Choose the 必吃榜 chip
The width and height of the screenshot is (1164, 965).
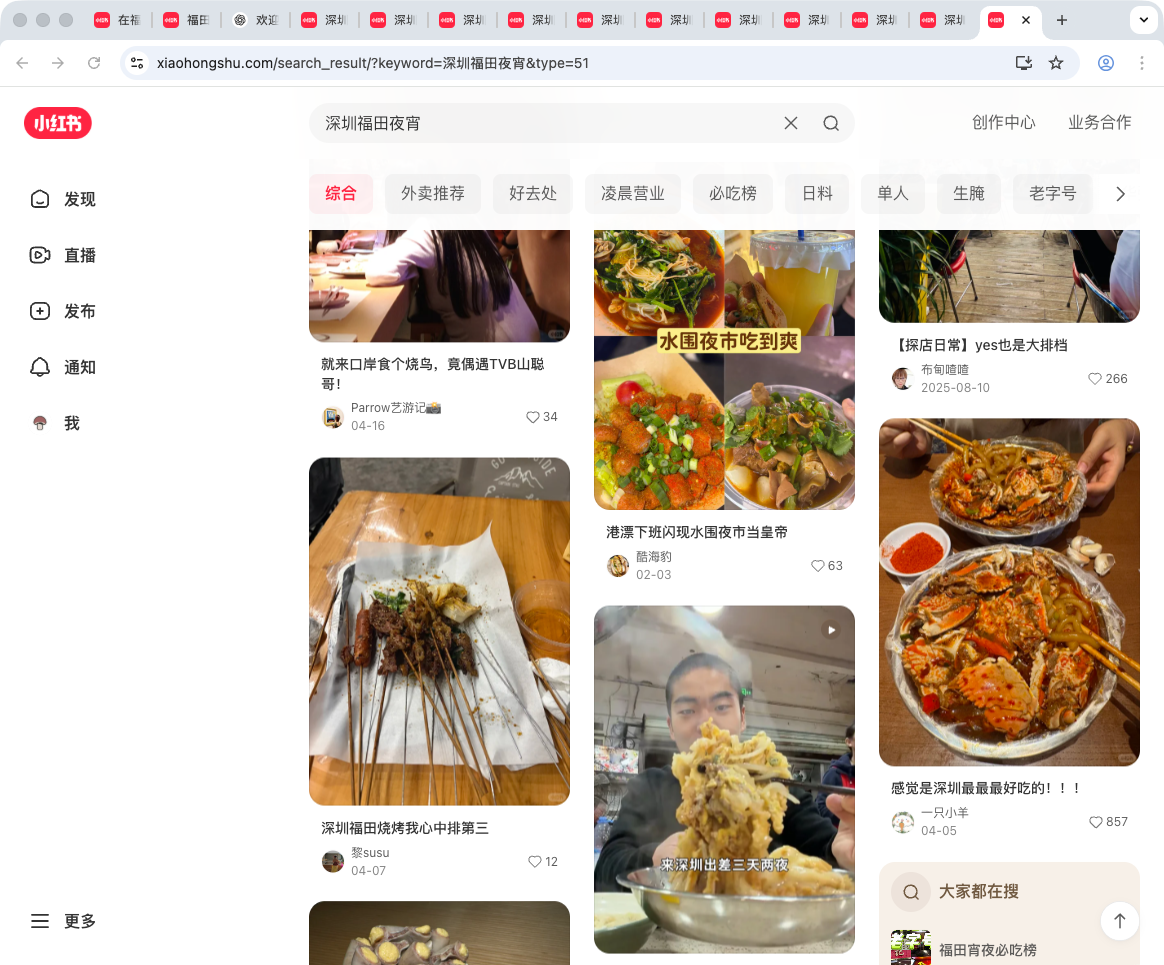(733, 194)
